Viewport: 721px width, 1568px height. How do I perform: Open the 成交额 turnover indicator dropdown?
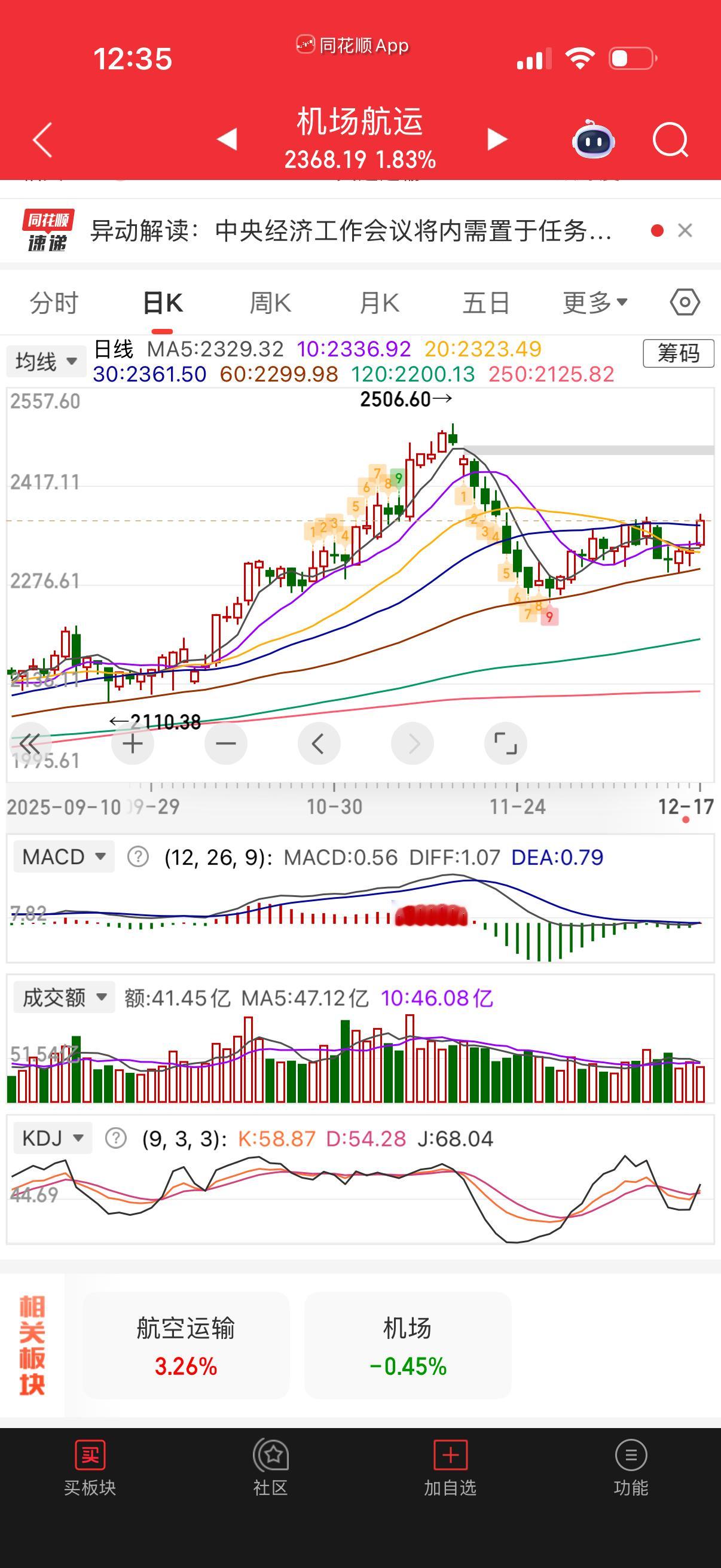pyautogui.click(x=63, y=997)
